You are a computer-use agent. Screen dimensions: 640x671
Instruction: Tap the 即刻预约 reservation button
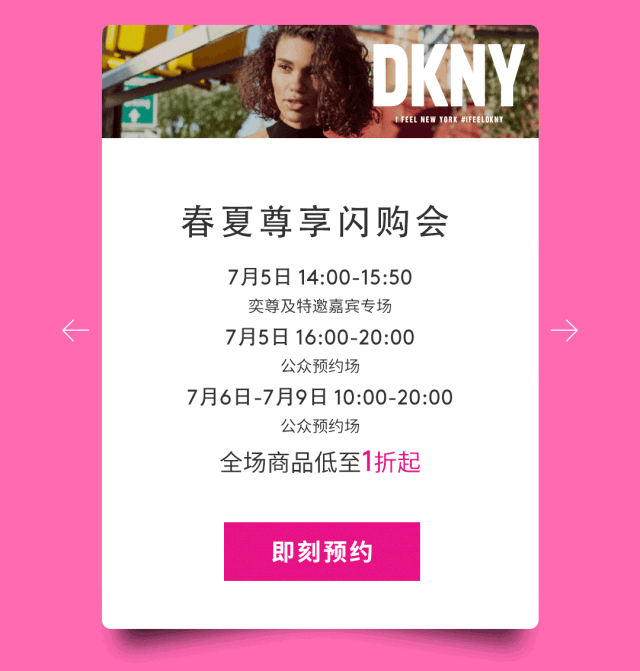[321, 551]
